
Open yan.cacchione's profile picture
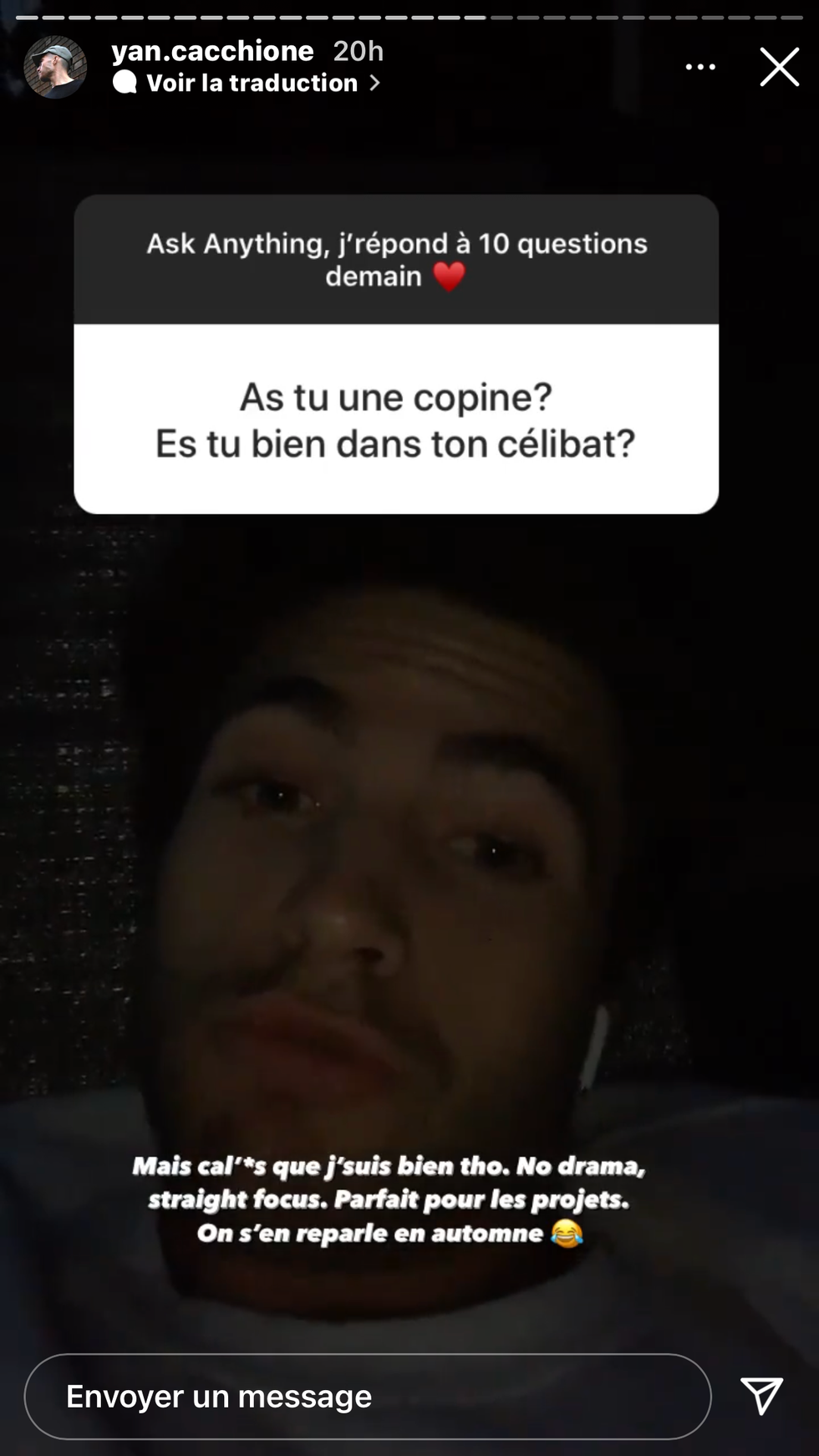pyautogui.click(x=55, y=67)
